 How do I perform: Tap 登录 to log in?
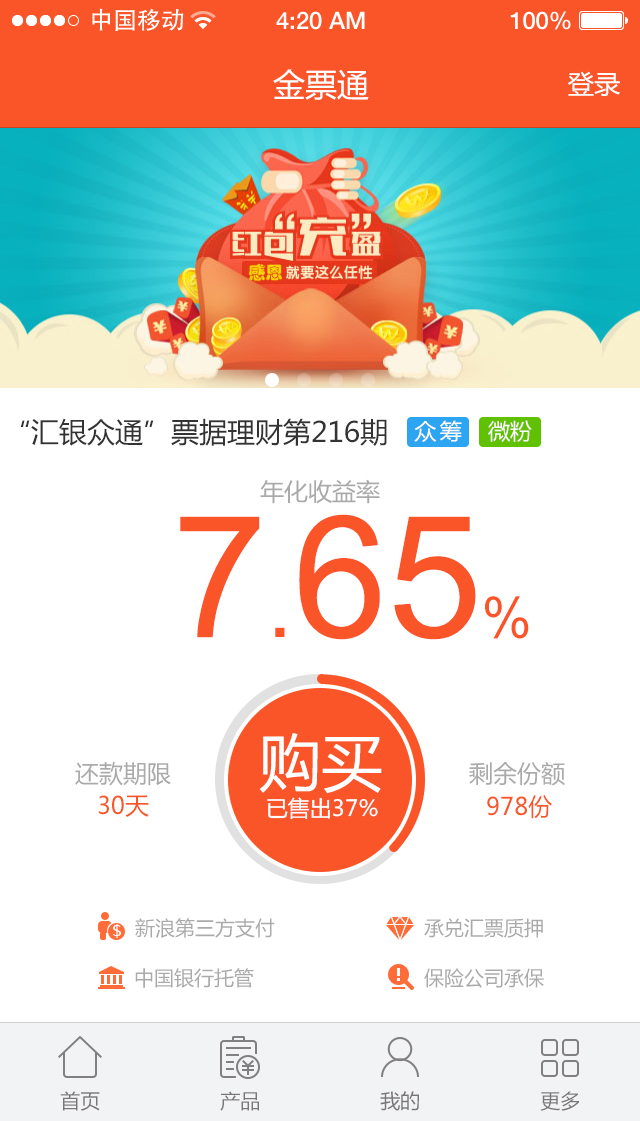[x=593, y=85]
